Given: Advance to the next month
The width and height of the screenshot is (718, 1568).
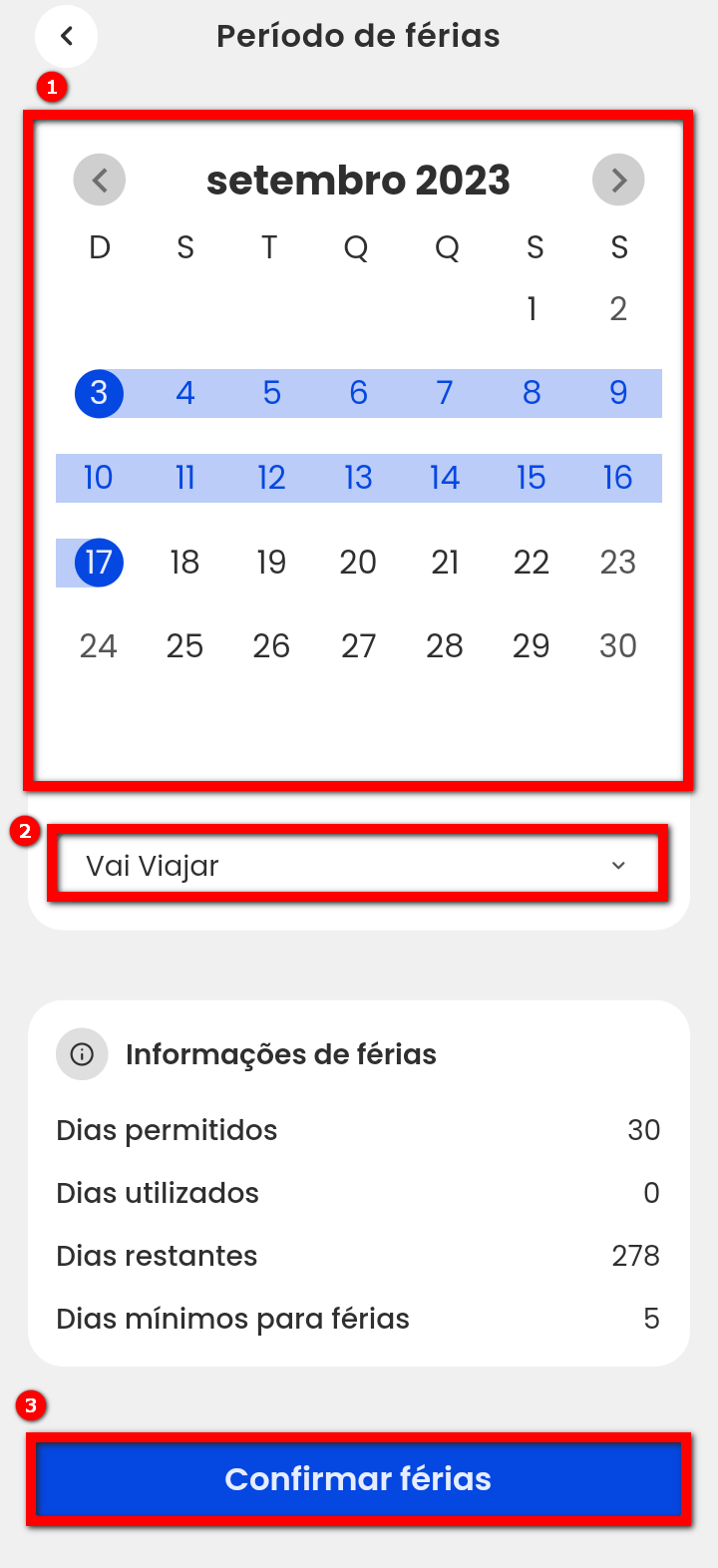Looking at the screenshot, I should point(618,181).
